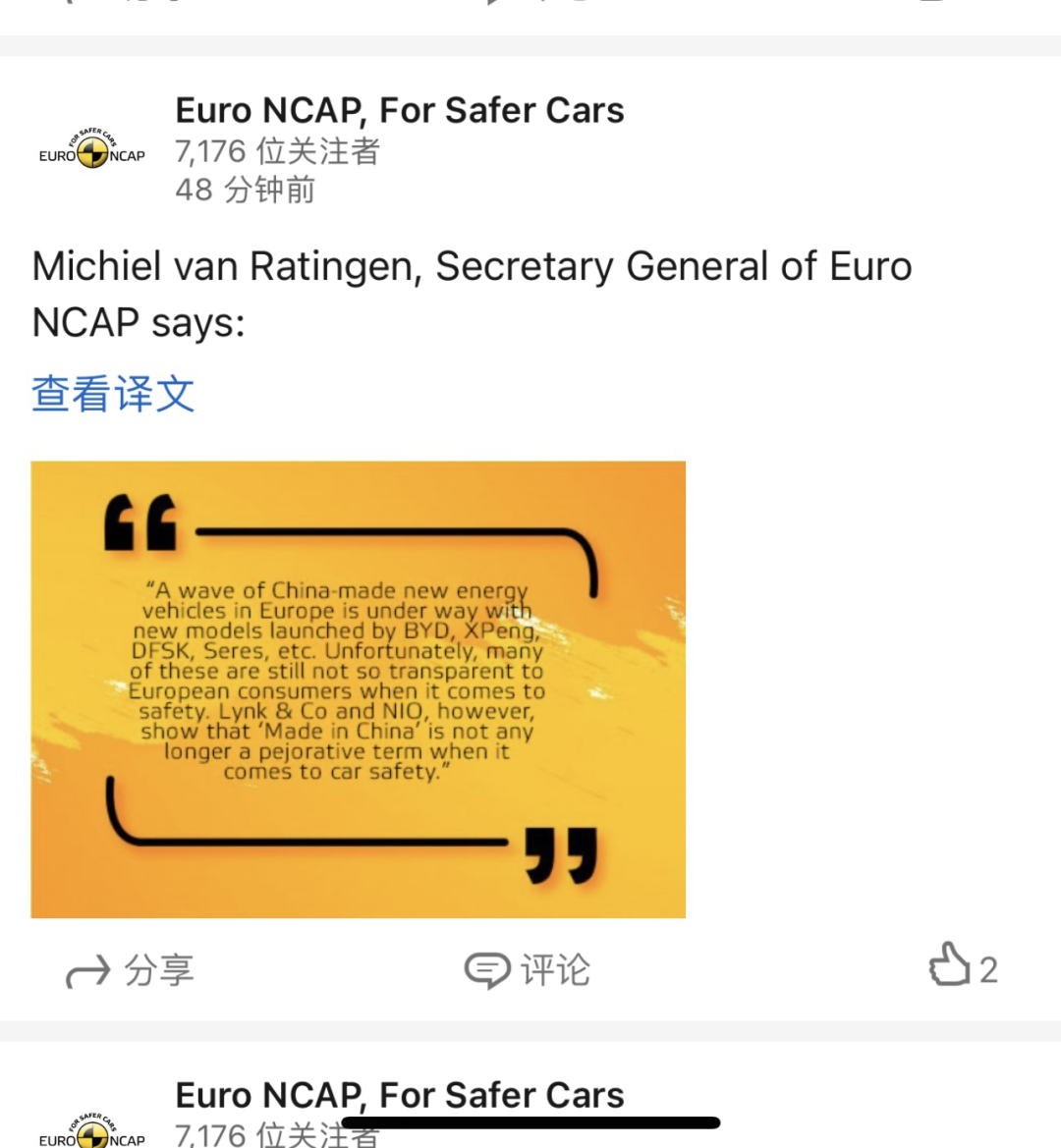
Task: Open the yellow quote image in the post
Action: point(358,689)
